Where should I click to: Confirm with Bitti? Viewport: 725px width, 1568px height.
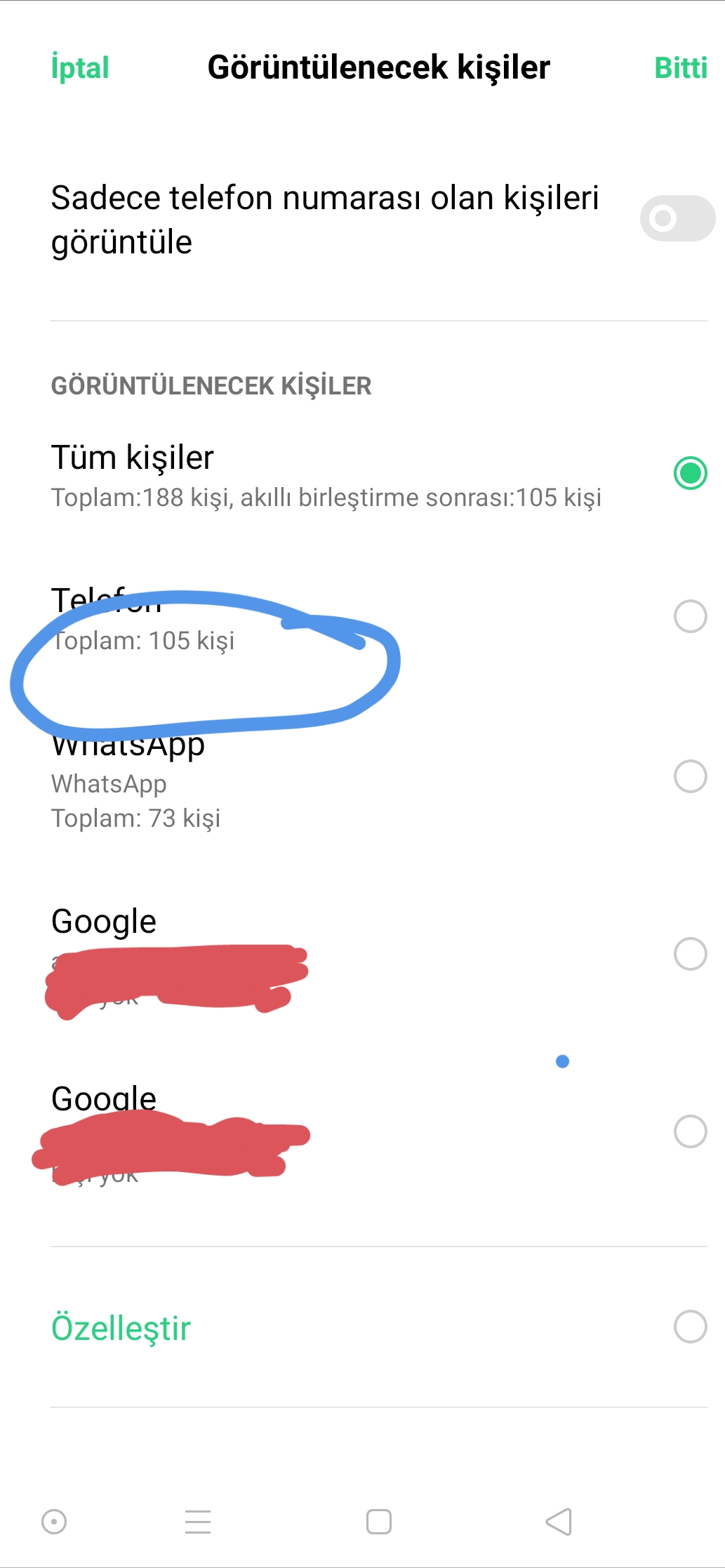point(680,68)
